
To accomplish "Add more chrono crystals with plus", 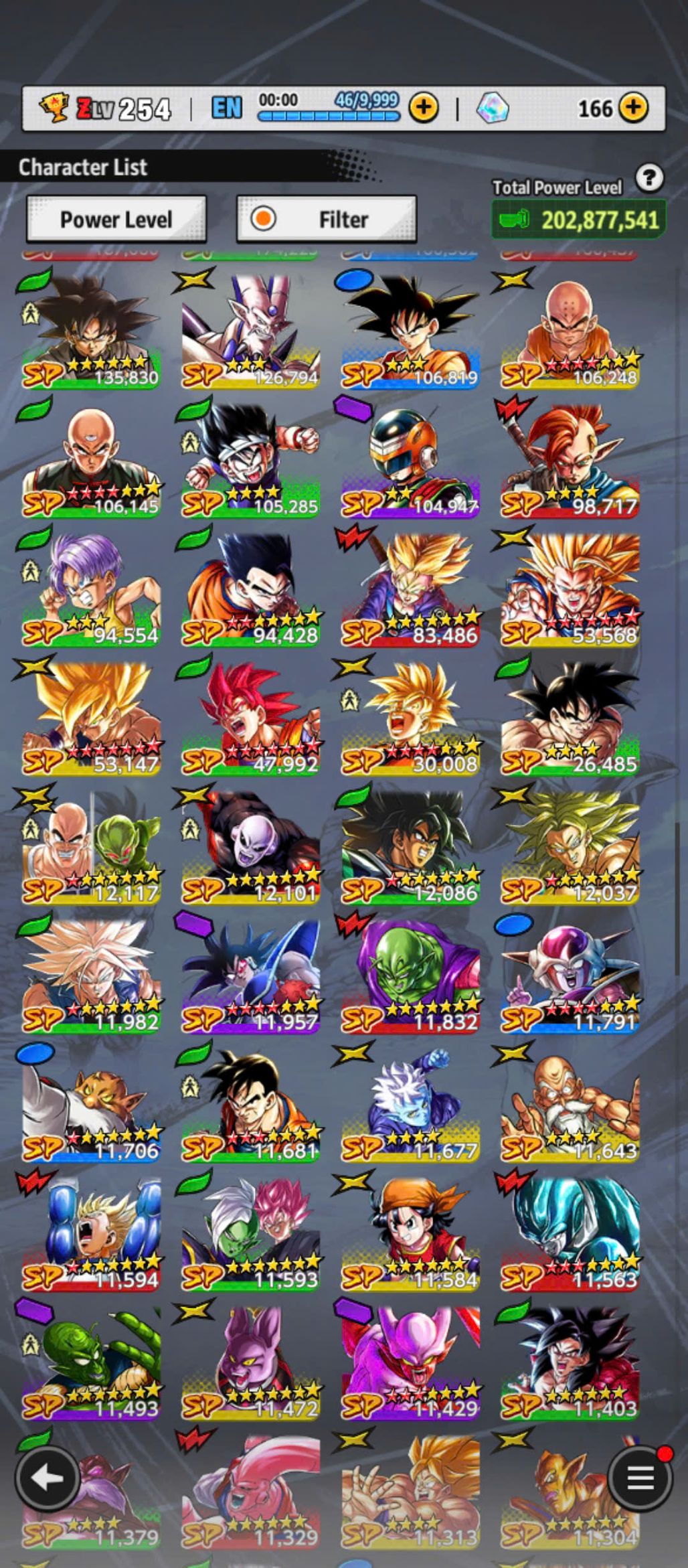I will coord(632,108).
